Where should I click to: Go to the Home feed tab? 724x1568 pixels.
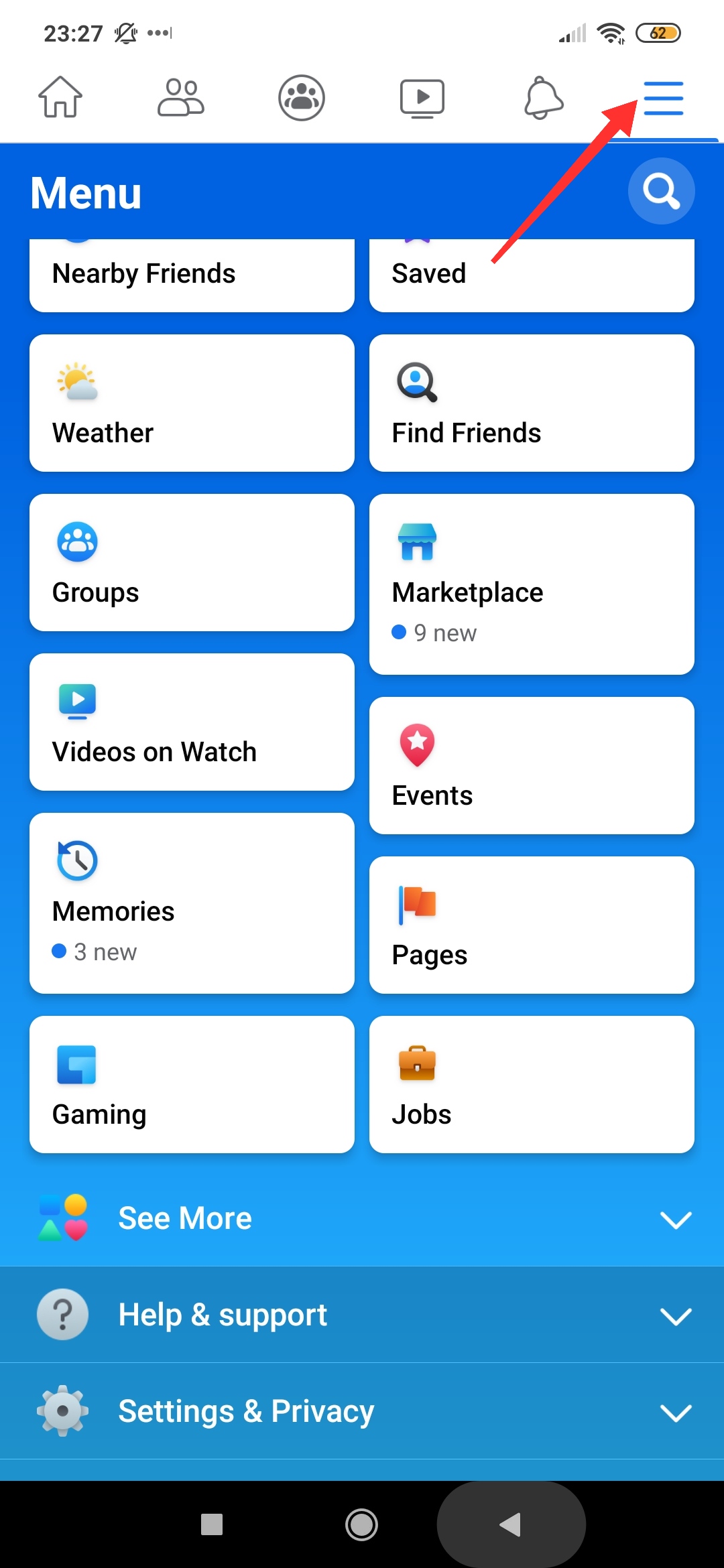(60, 98)
